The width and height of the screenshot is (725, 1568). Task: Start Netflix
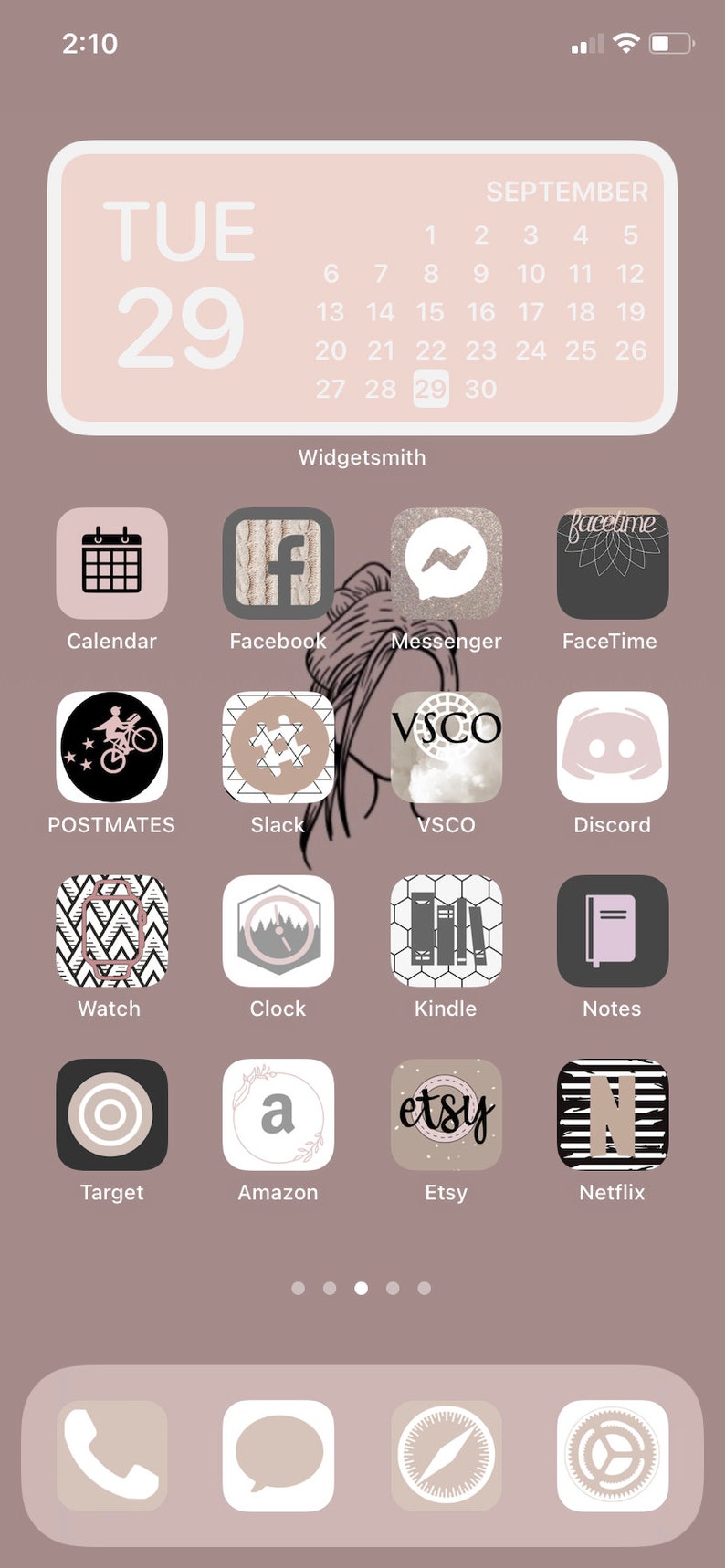tap(613, 1114)
